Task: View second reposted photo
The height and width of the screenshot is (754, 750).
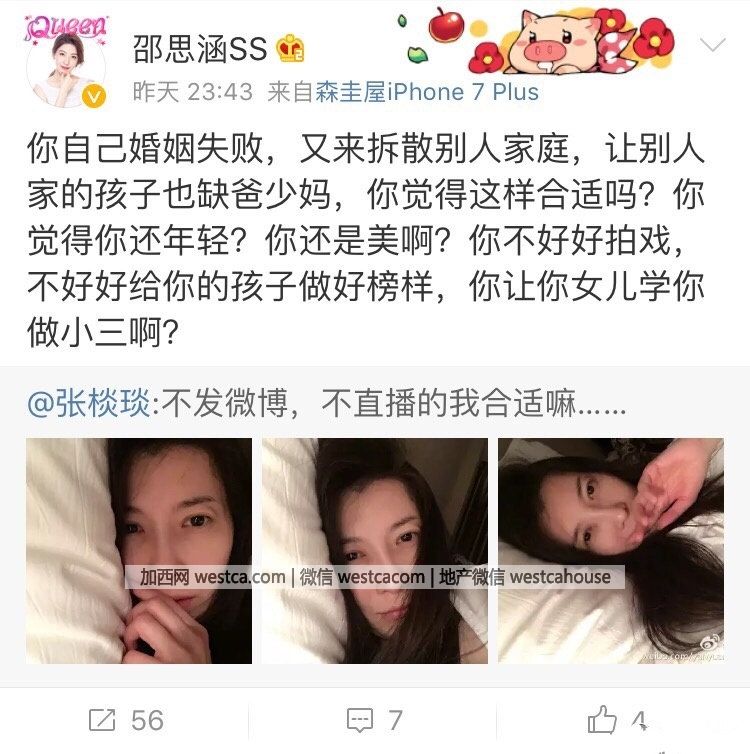Action: [375, 550]
